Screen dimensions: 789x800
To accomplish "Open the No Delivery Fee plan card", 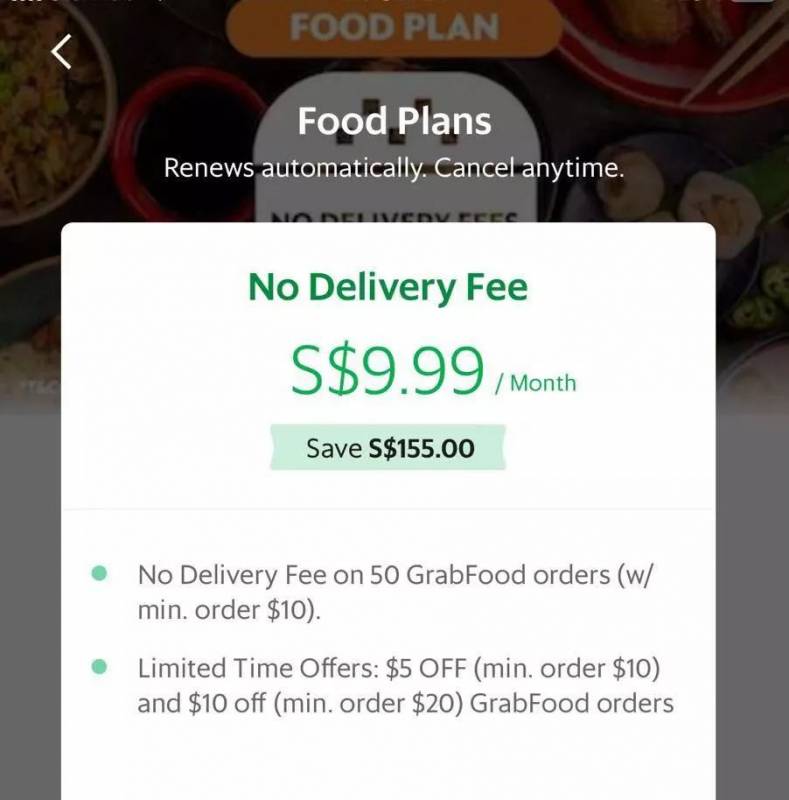I will pos(388,511).
